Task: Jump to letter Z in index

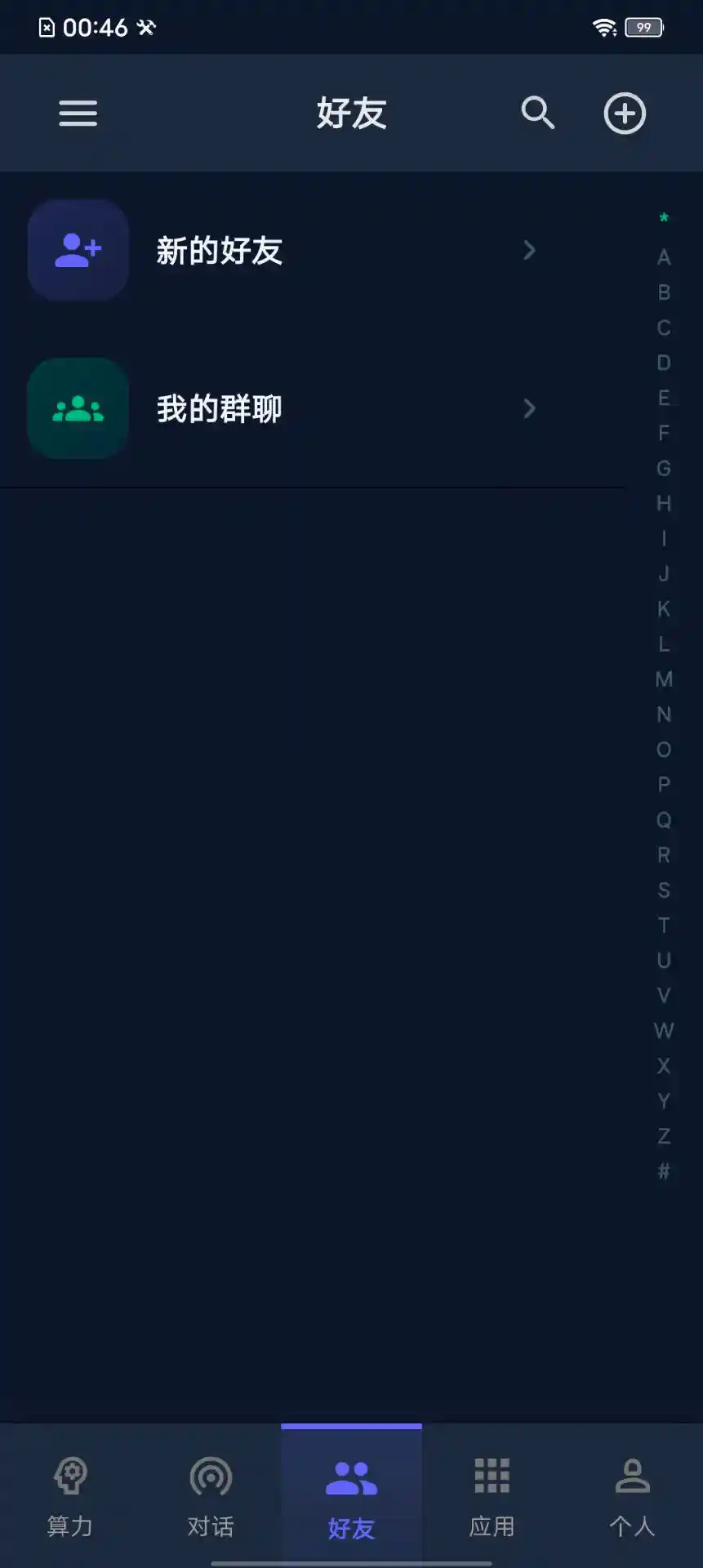Action: click(664, 1136)
